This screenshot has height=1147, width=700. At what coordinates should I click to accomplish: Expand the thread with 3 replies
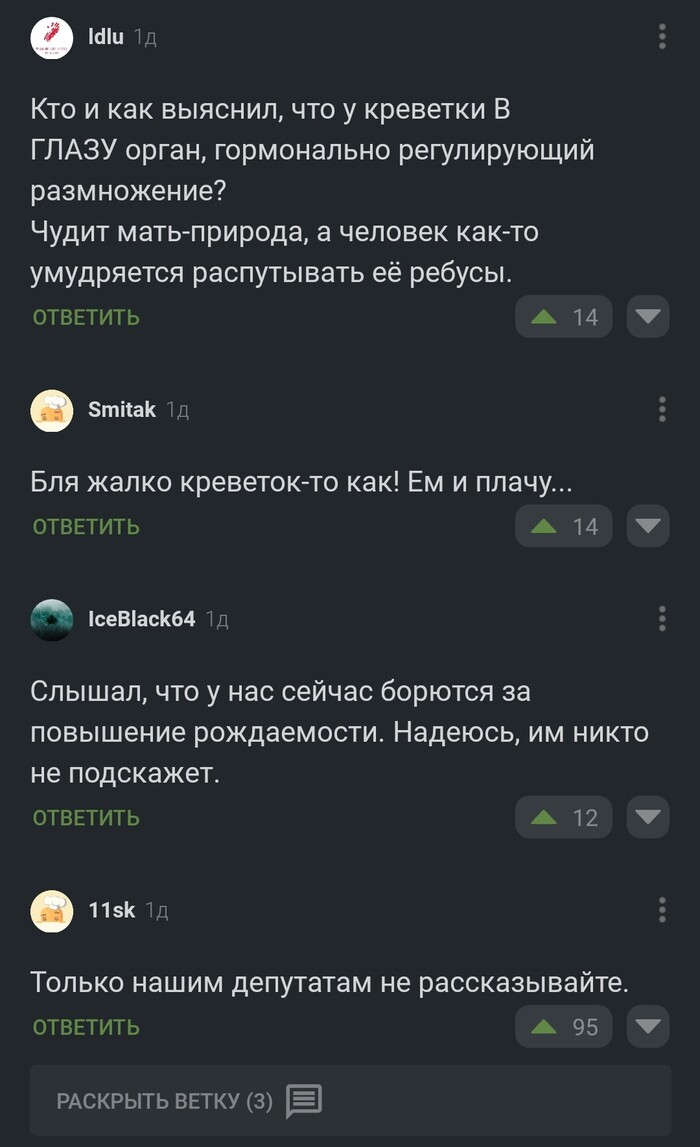[x=188, y=1101]
